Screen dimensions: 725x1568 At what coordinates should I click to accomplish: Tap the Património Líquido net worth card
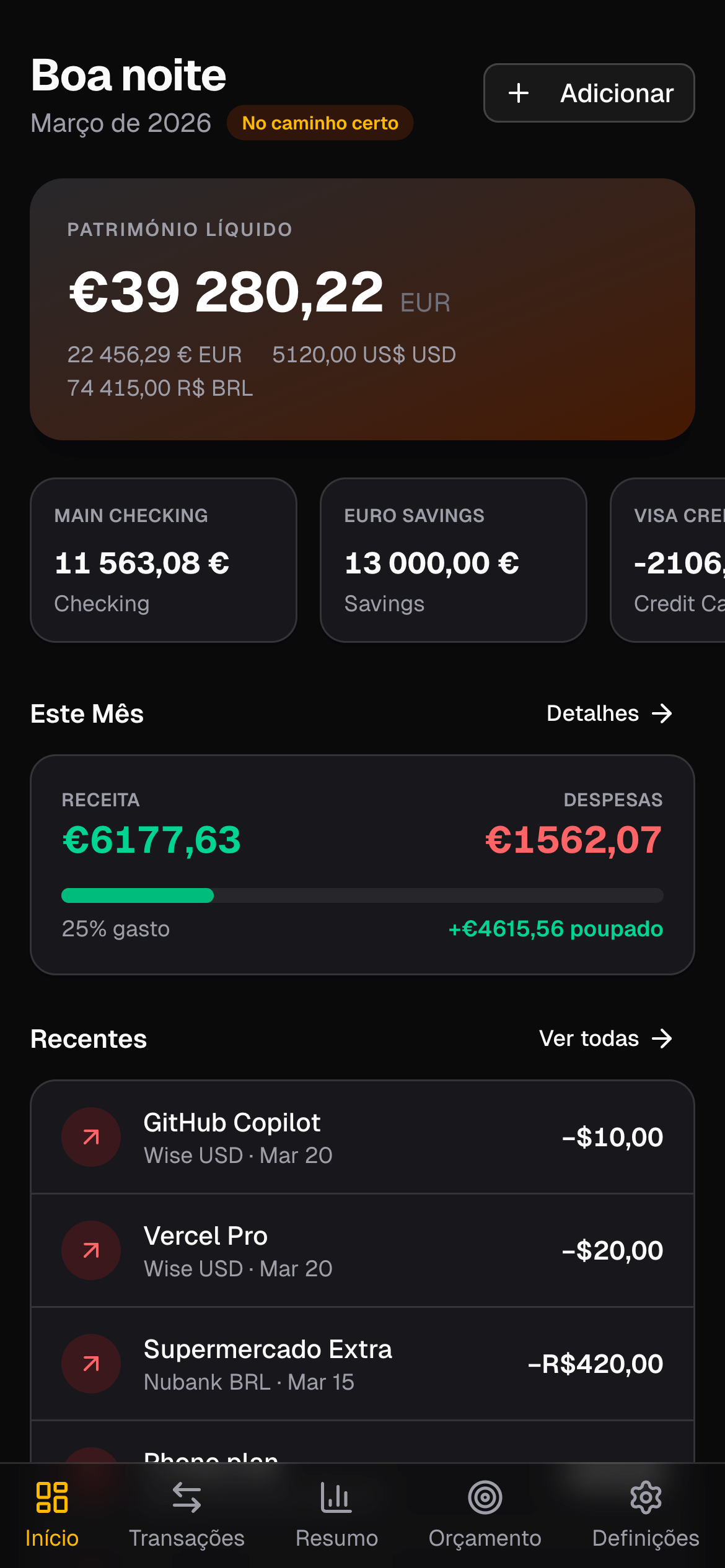click(x=362, y=308)
